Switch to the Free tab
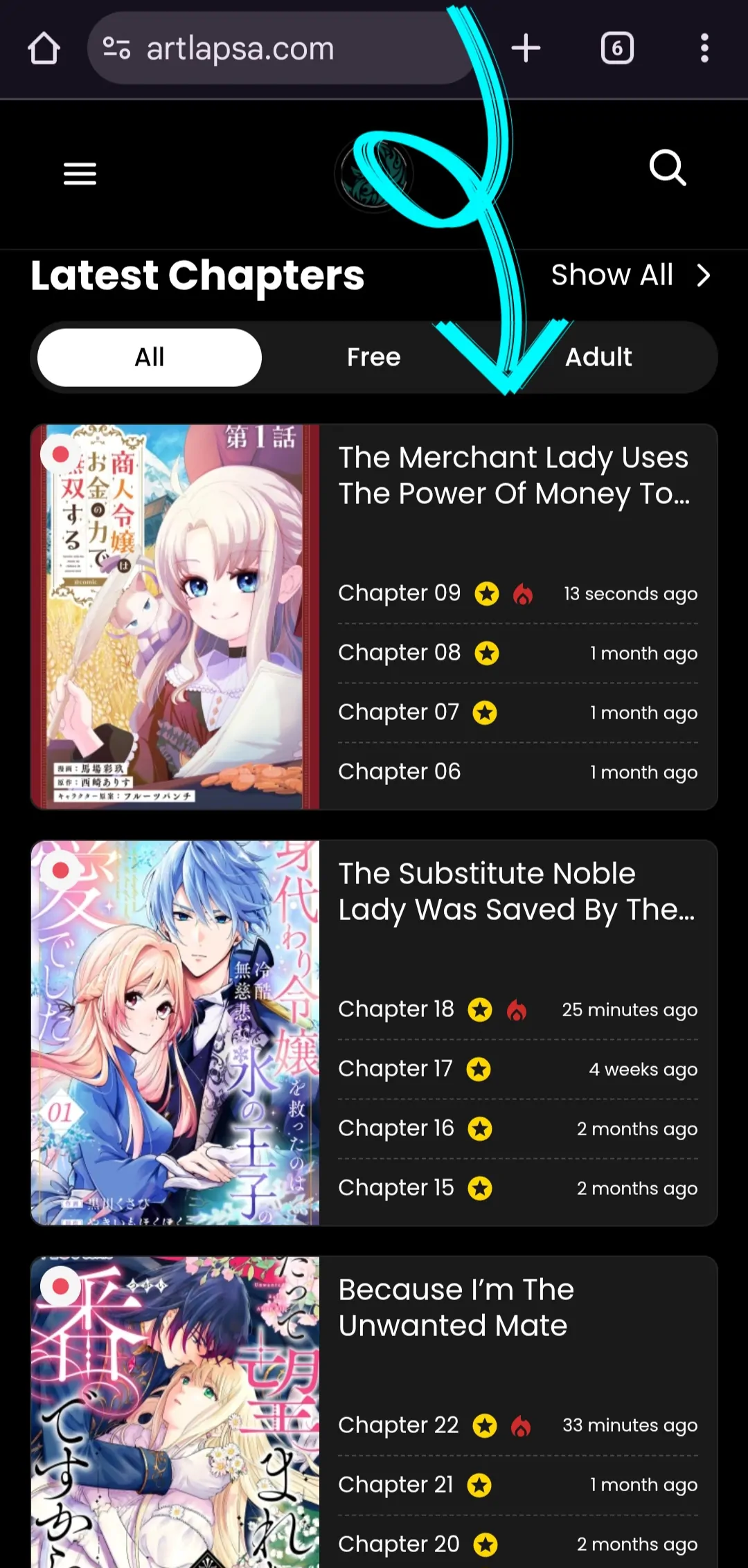The height and width of the screenshot is (1568, 748). click(x=373, y=357)
